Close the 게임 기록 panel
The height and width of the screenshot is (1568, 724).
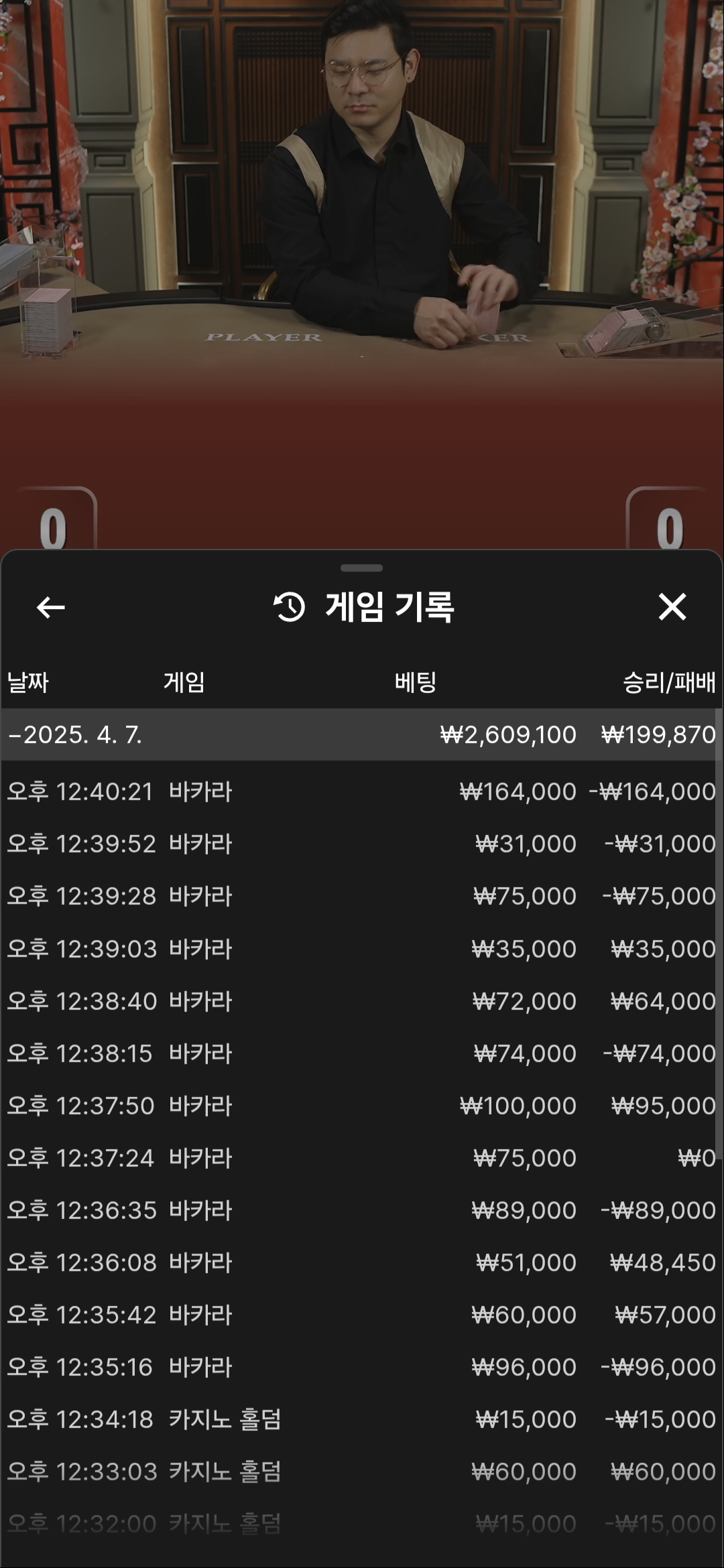point(672,607)
